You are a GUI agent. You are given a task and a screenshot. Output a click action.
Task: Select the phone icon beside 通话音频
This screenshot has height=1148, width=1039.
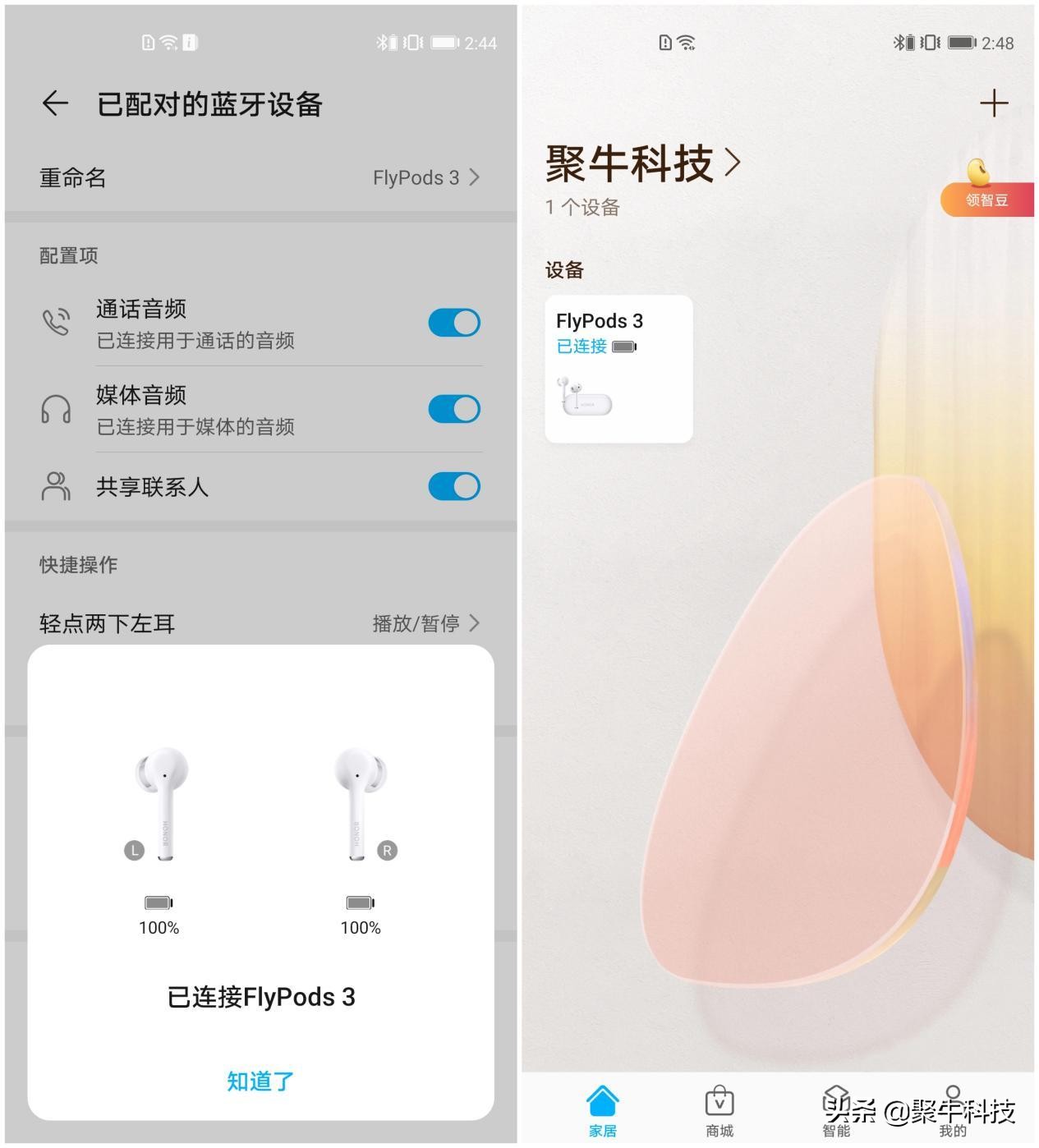(x=55, y=324)
